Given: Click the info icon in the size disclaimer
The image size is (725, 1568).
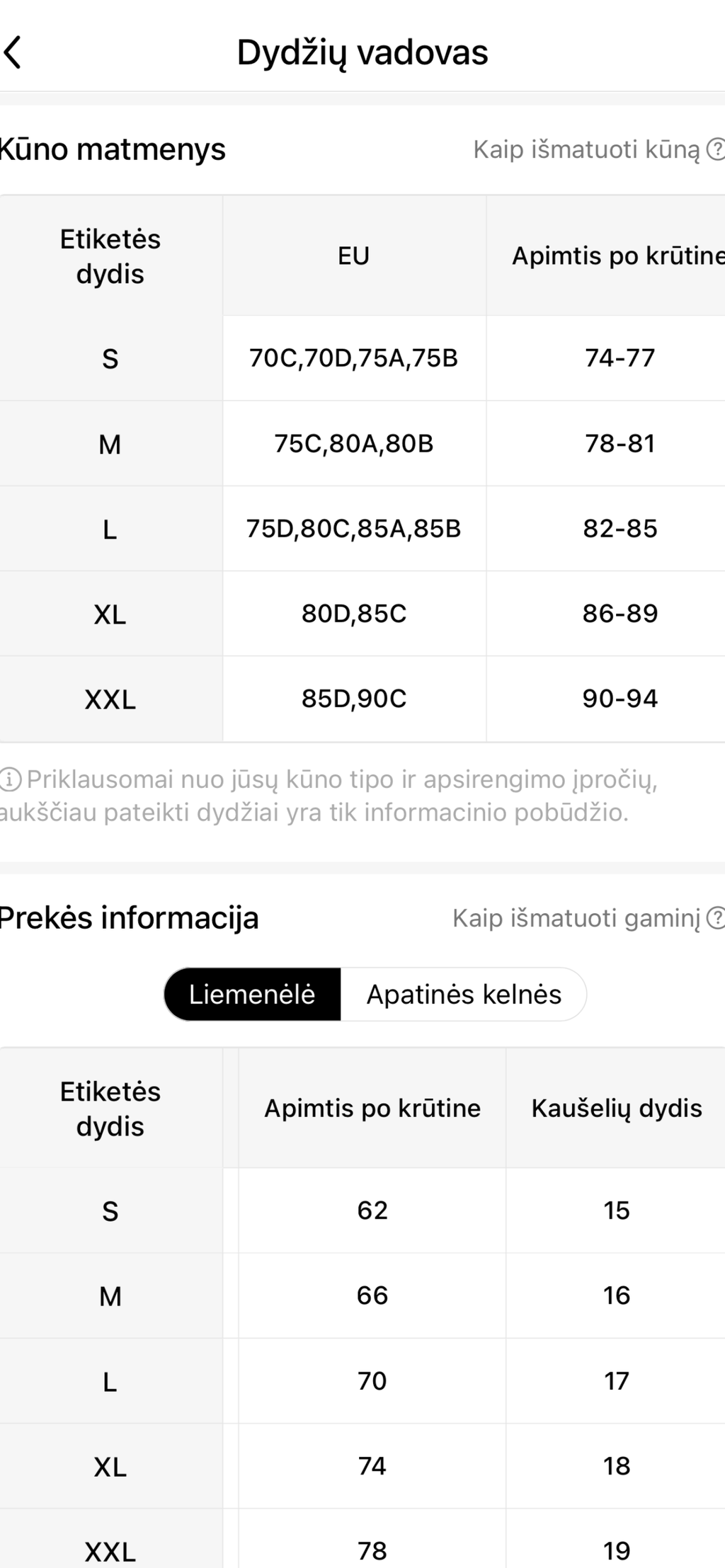Looking at the screenshot, I should pos(10,781).
